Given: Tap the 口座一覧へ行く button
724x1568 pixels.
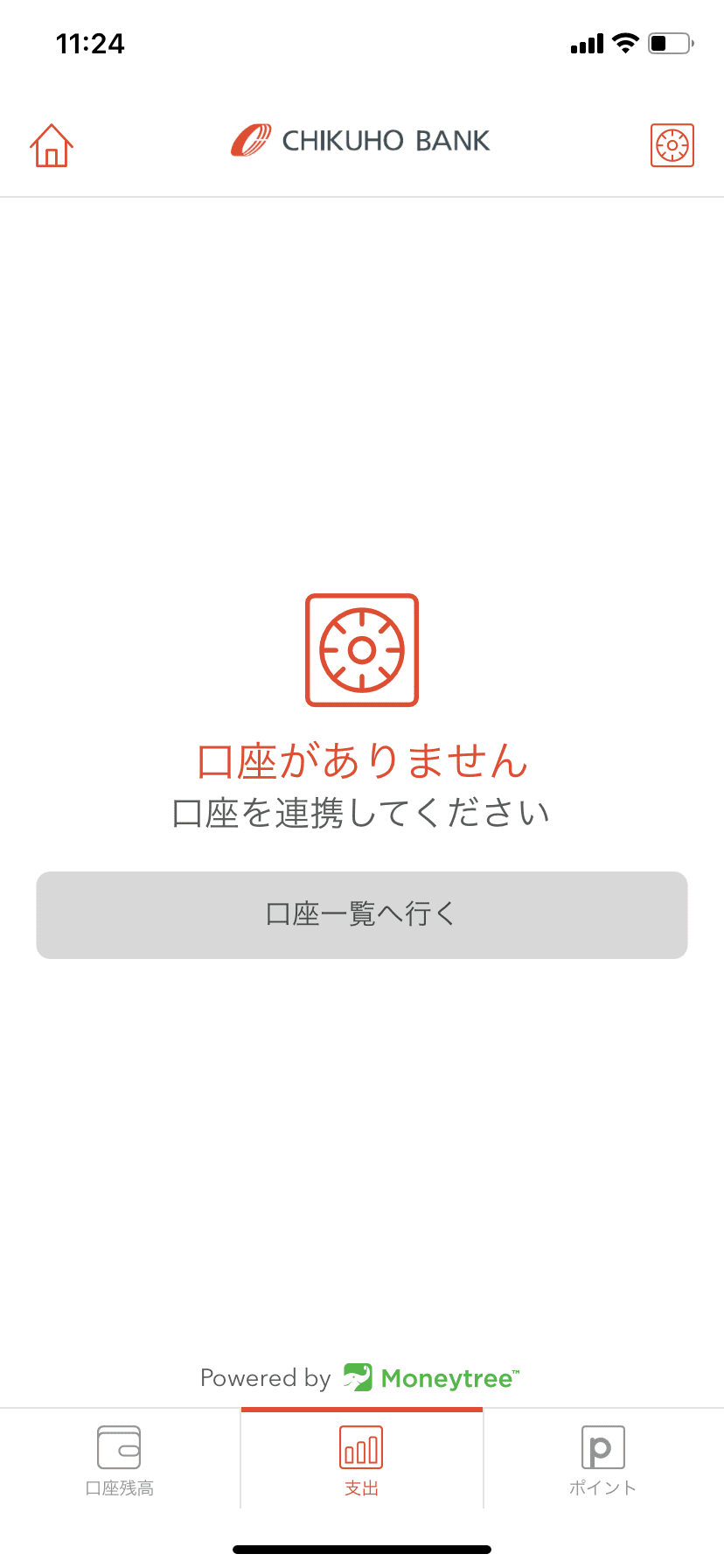Looking at the screenshot, I should coord(362,914).
